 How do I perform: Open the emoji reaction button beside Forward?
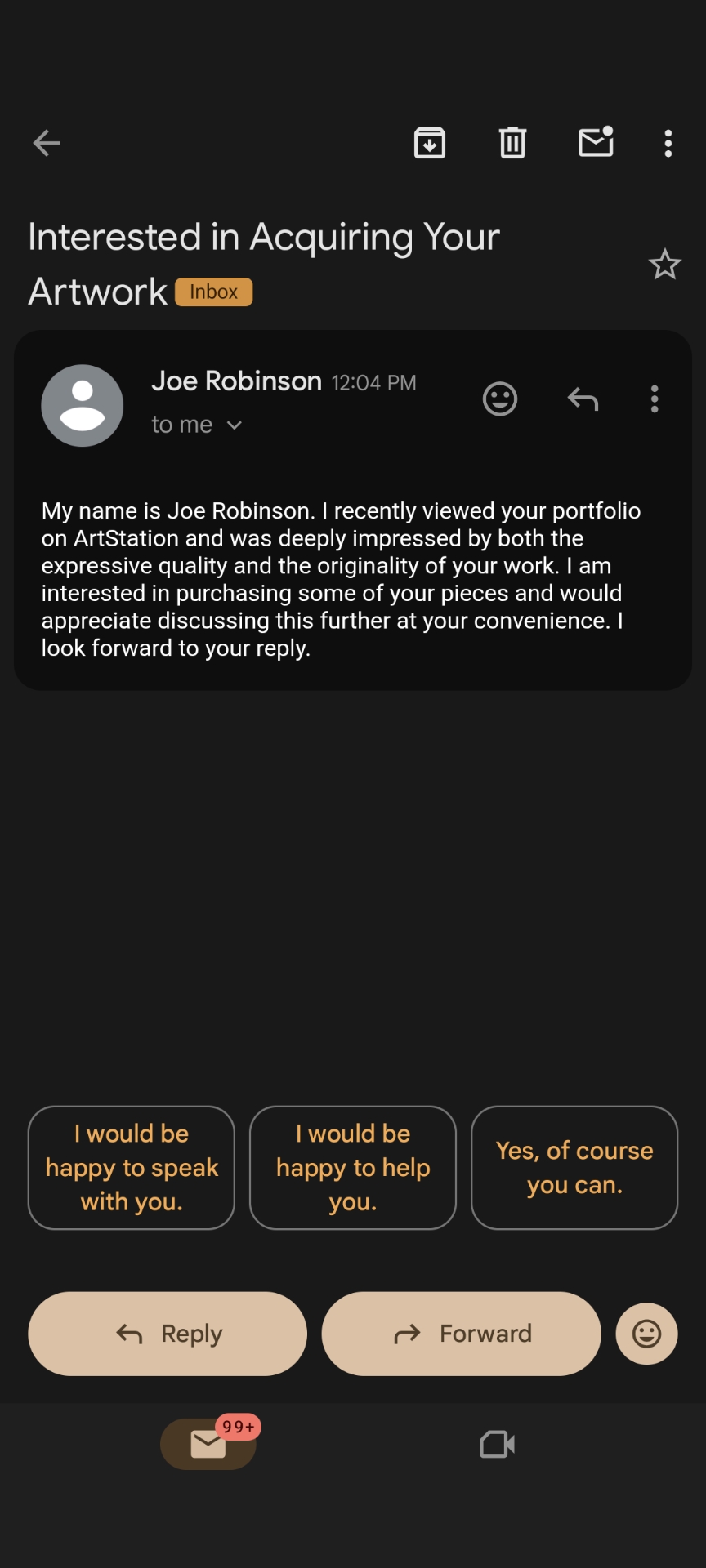[646, 1334]
